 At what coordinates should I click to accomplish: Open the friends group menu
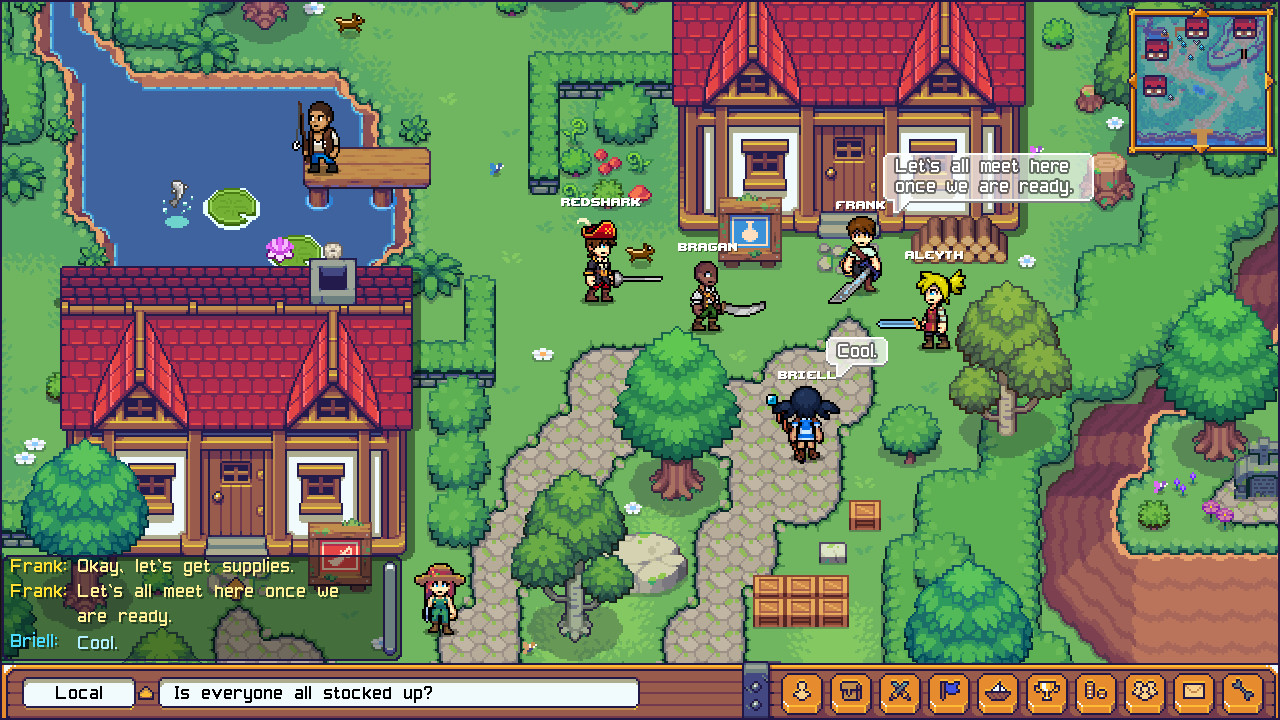1145,691
